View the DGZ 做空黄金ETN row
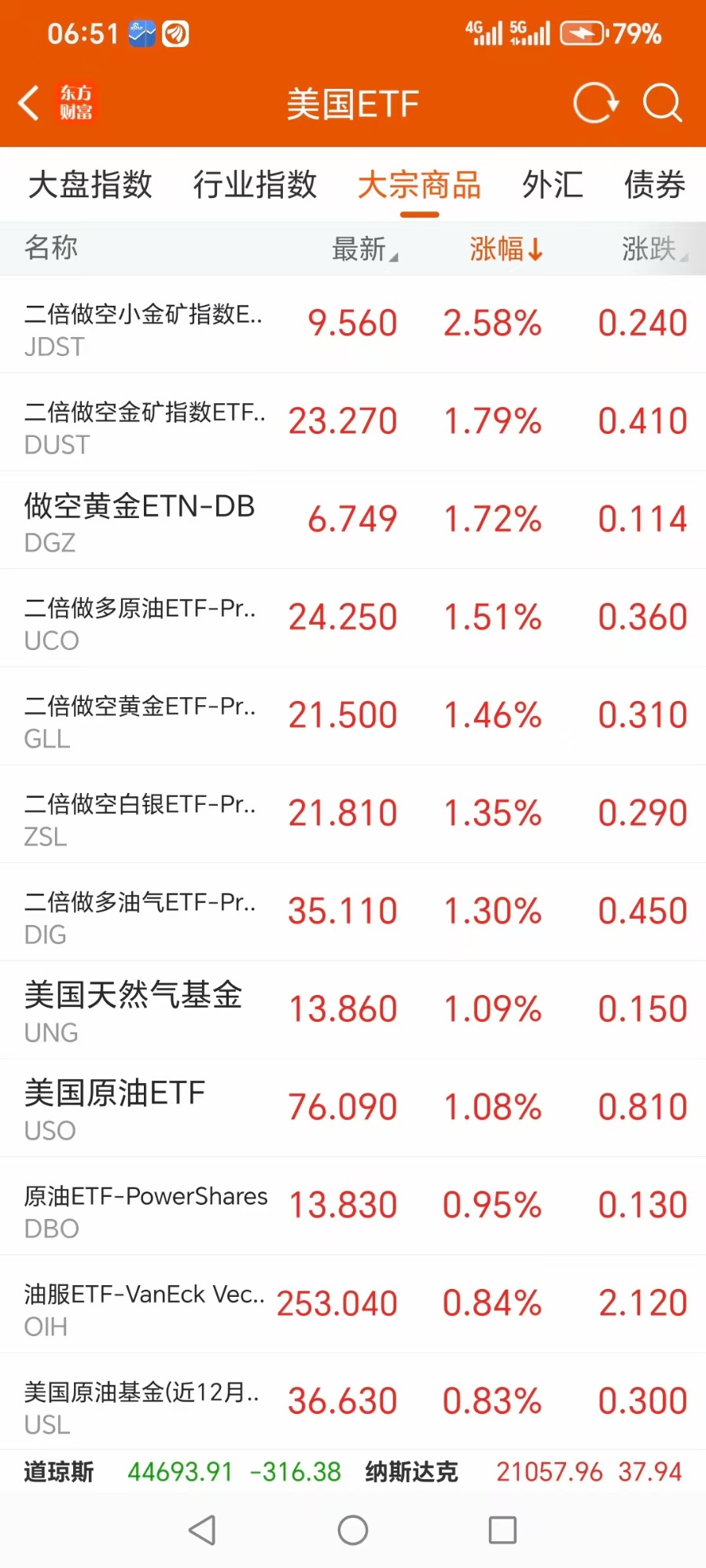Screen dimensions: 706x1568 tap(353, 520)
